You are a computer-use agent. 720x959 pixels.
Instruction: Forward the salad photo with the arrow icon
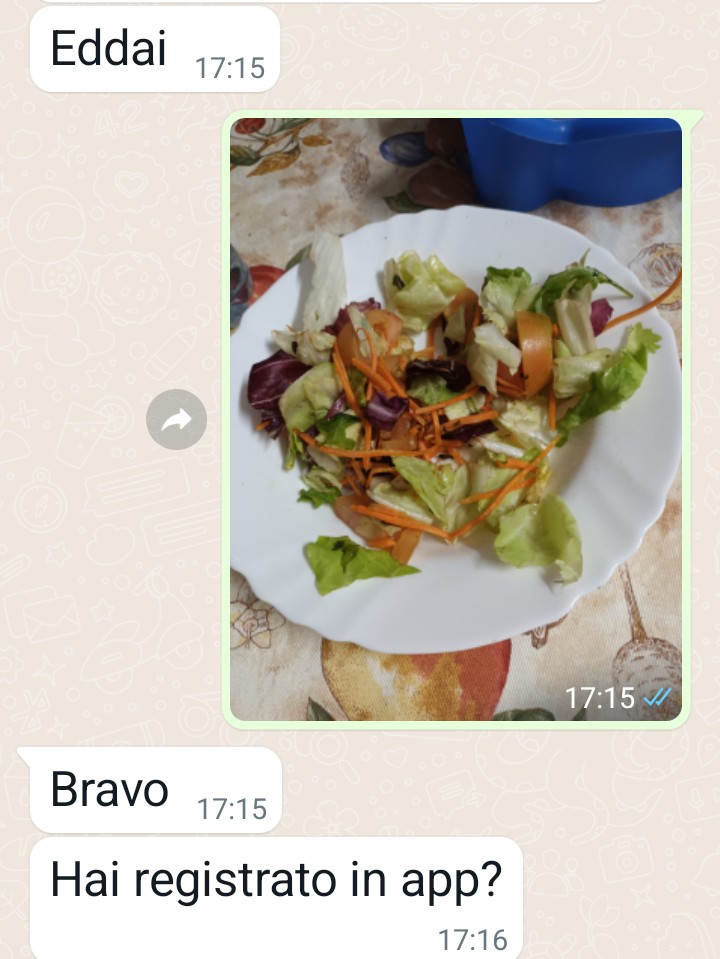176,420
